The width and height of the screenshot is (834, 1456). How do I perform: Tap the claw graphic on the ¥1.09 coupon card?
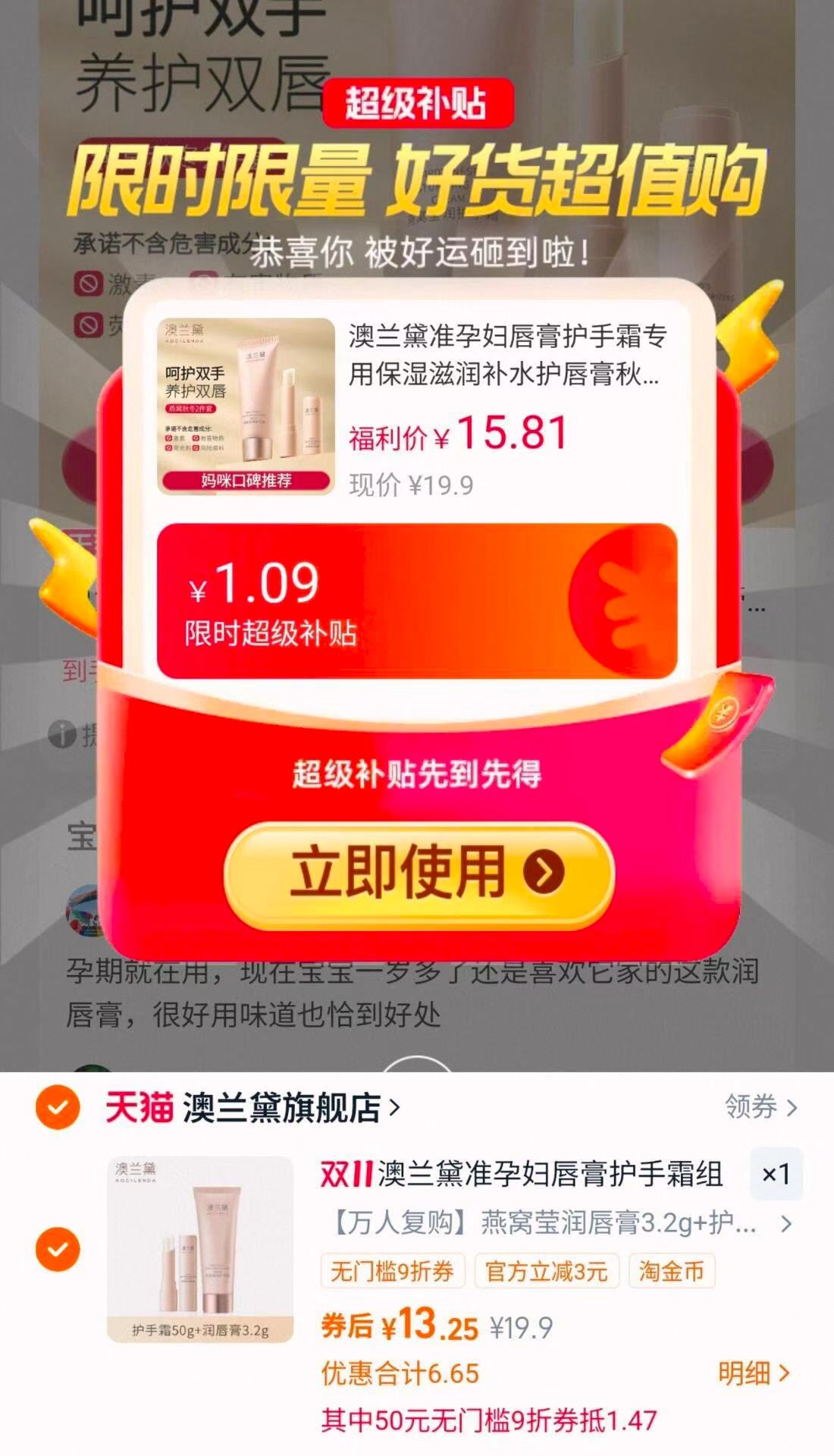tap(622, 599)
